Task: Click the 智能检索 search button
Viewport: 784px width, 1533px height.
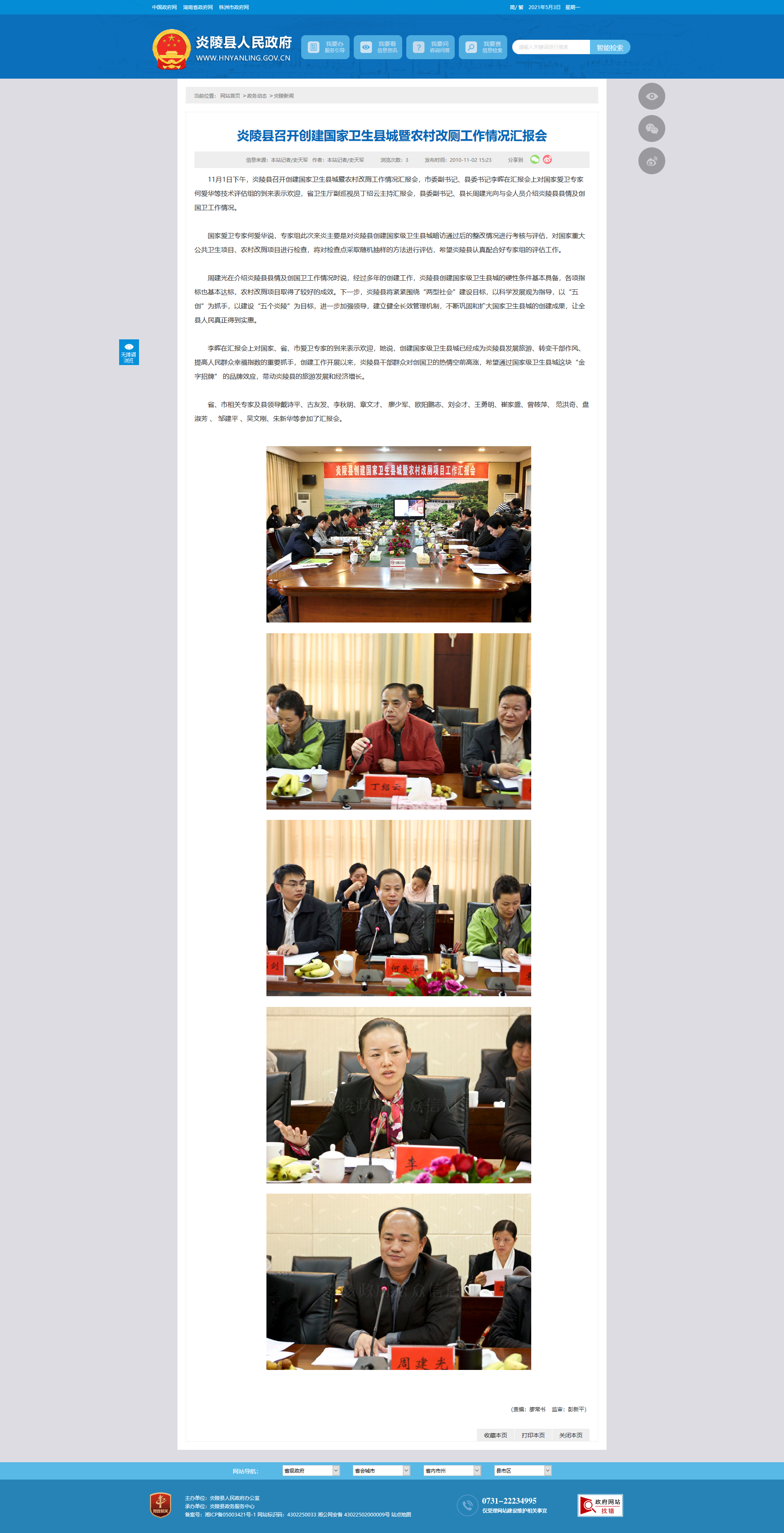Action: pos(610,47)
